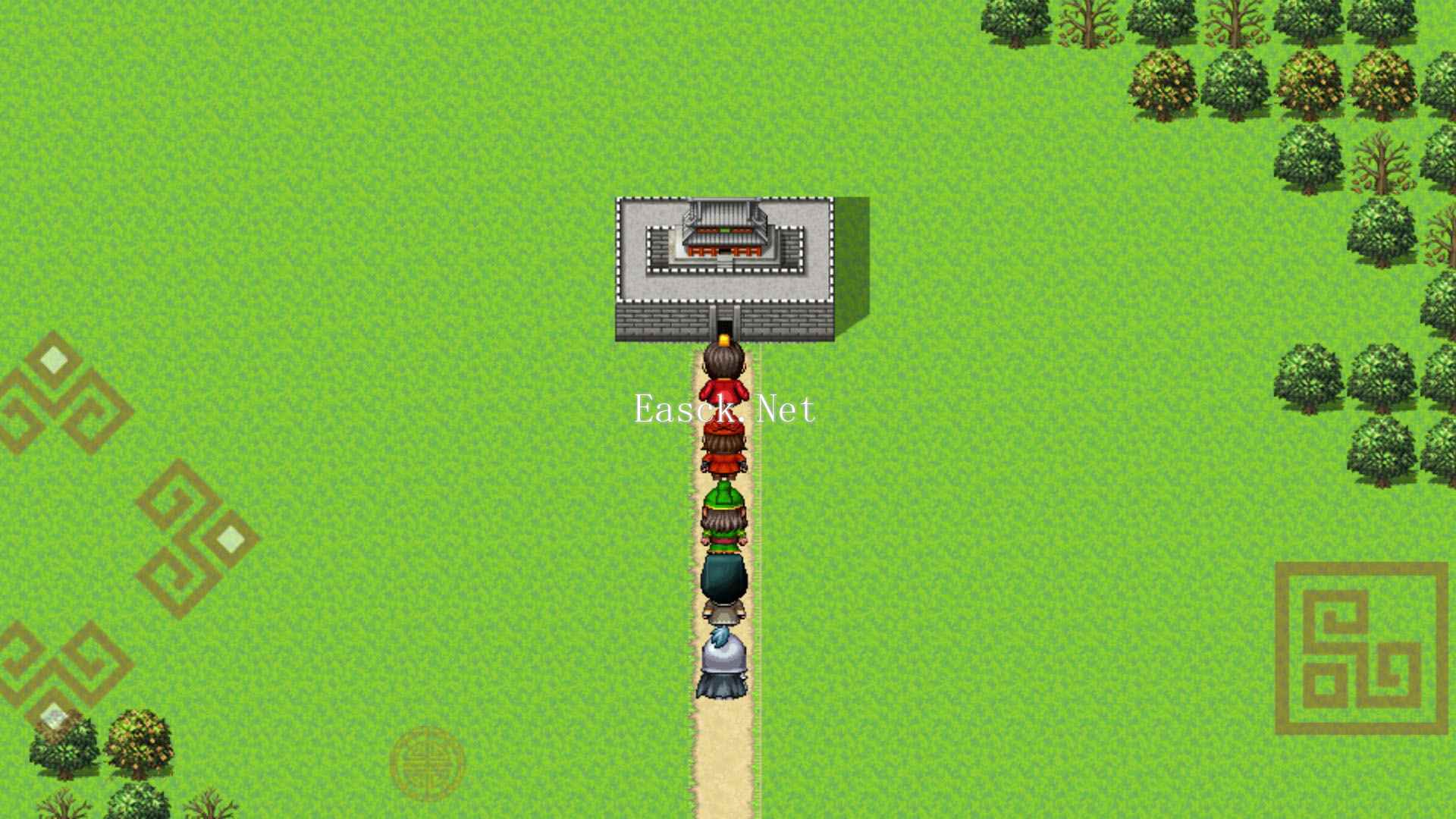Tap the square spiral action button
The height and width of the screenshot is (819, 1456).
click(1361, 648)
